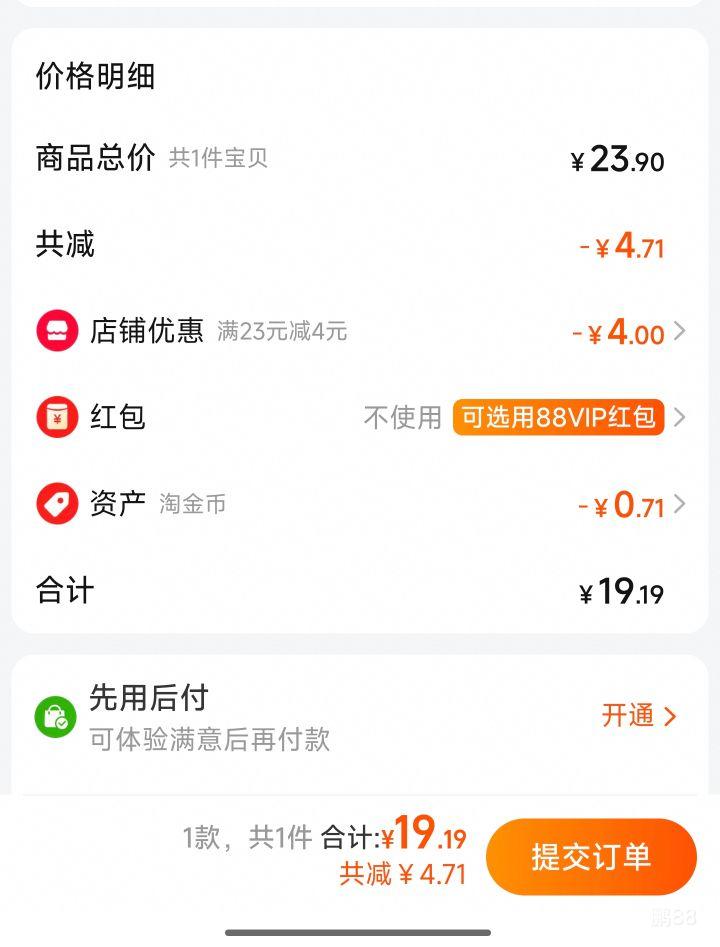Tap 提交订单 to submit the order
The height and width of the screenshot is (947, 720).
[x=591, y=855]
